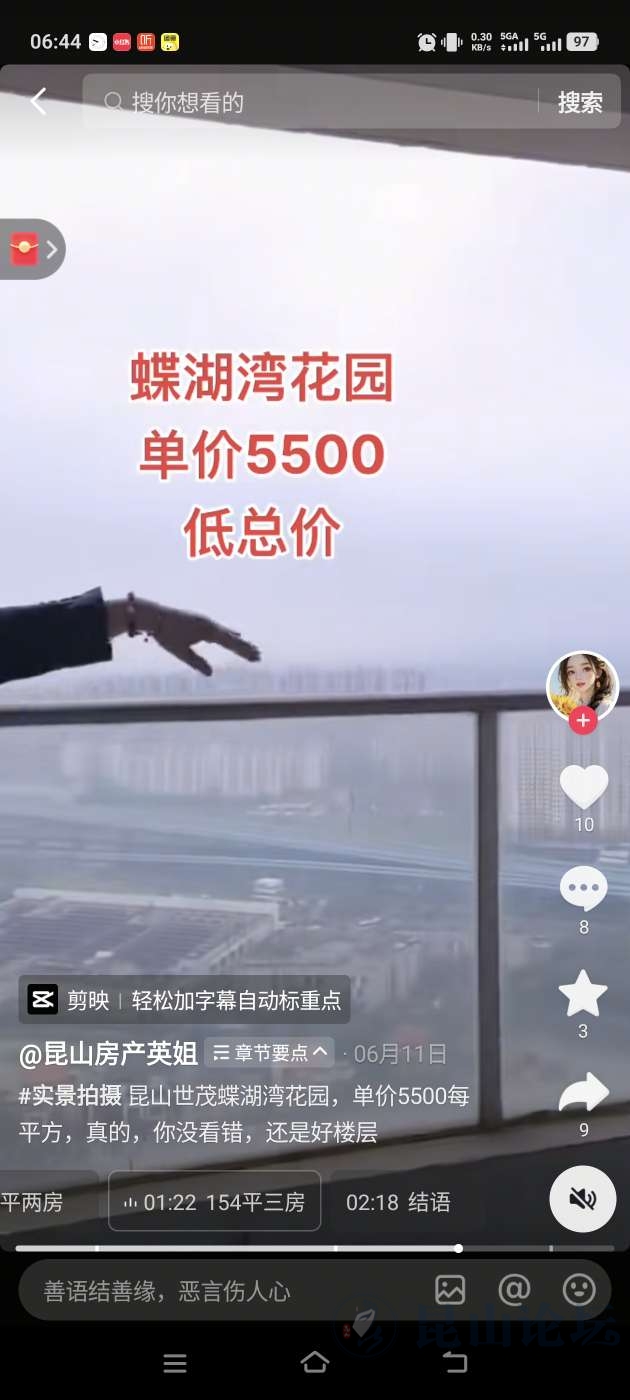Image resolution: width=630 pixels, height=1400 pixels.
Task: Open 剪映 subtitle template banner
Action: coord(185,1000)
